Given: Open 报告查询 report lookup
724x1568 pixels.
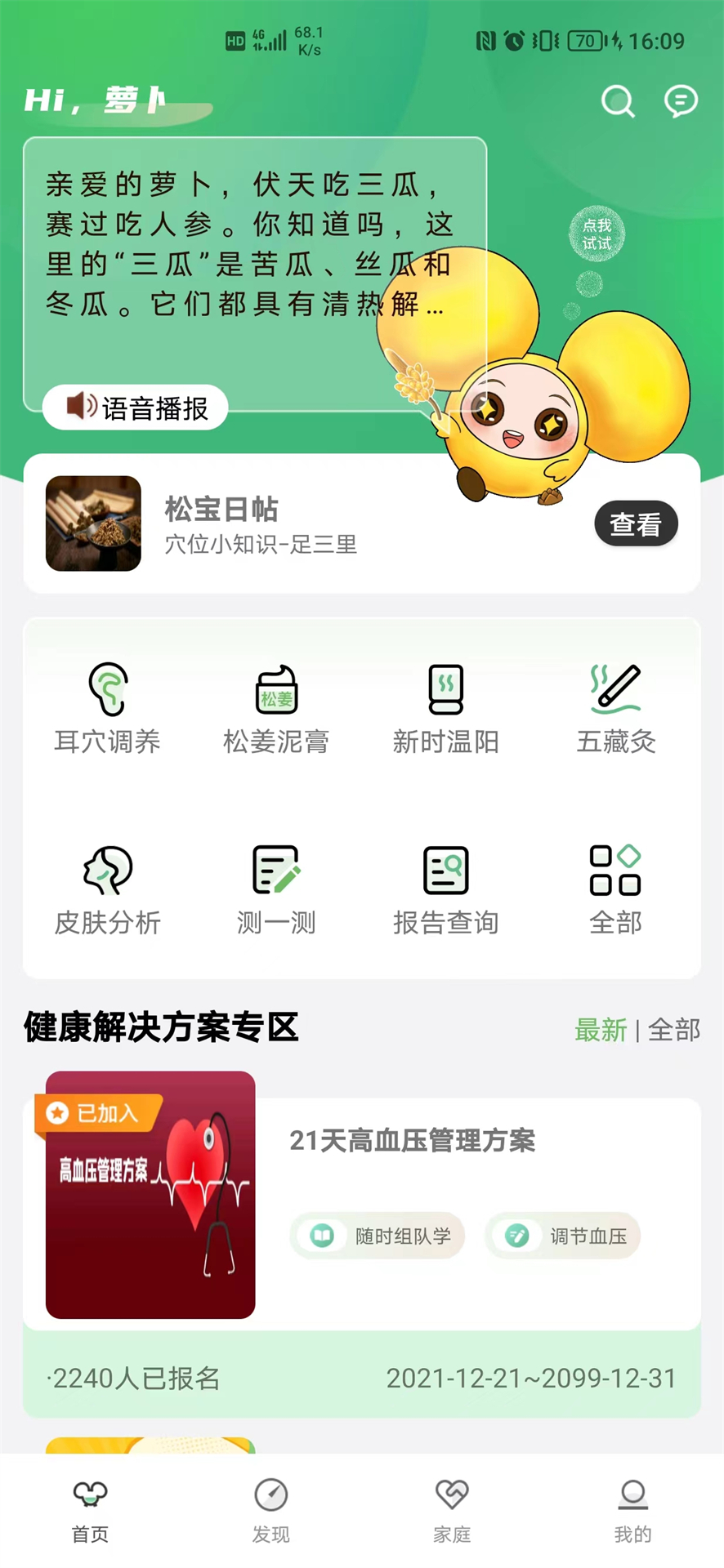Looking at the screenshot, I should coord(445,889).
